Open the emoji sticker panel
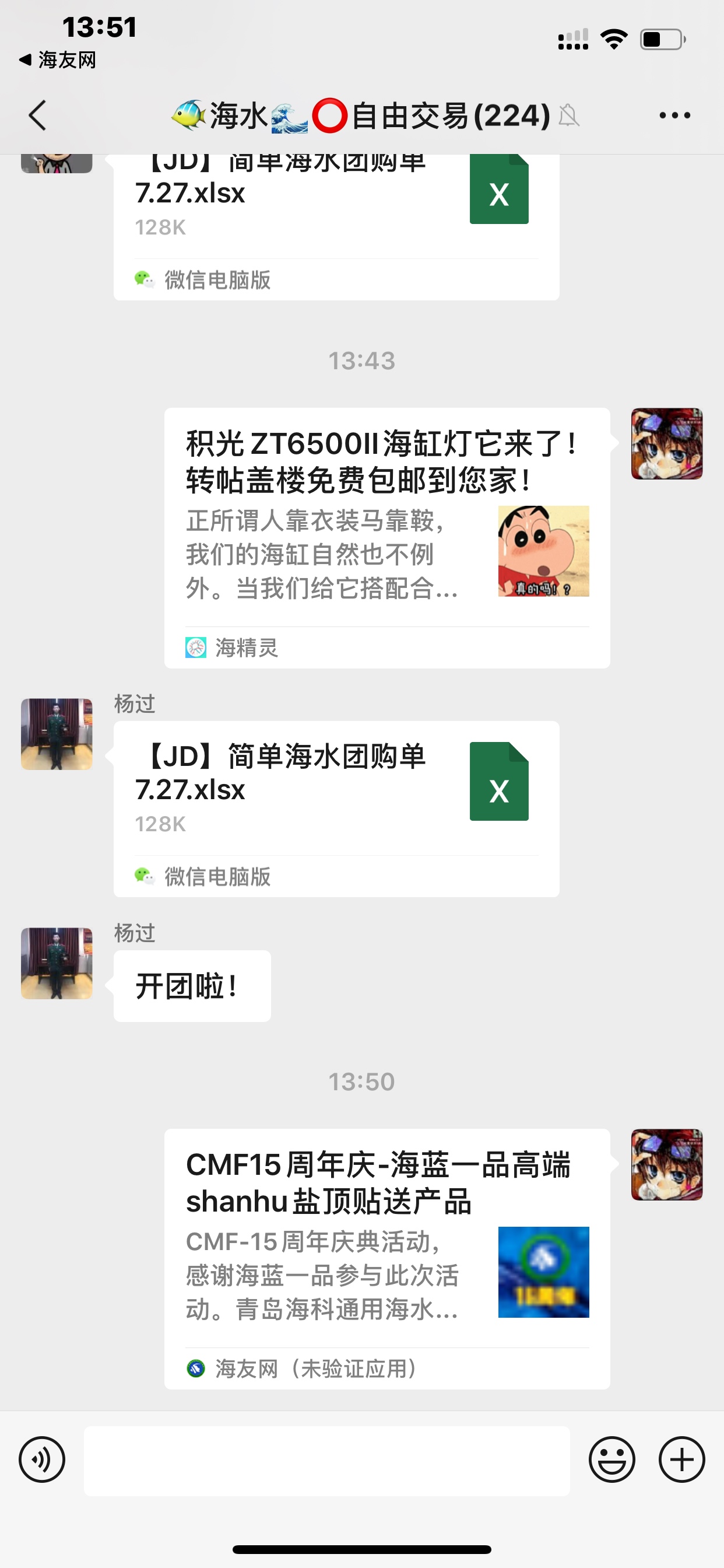724x1568 pixels. (611, 1459)
